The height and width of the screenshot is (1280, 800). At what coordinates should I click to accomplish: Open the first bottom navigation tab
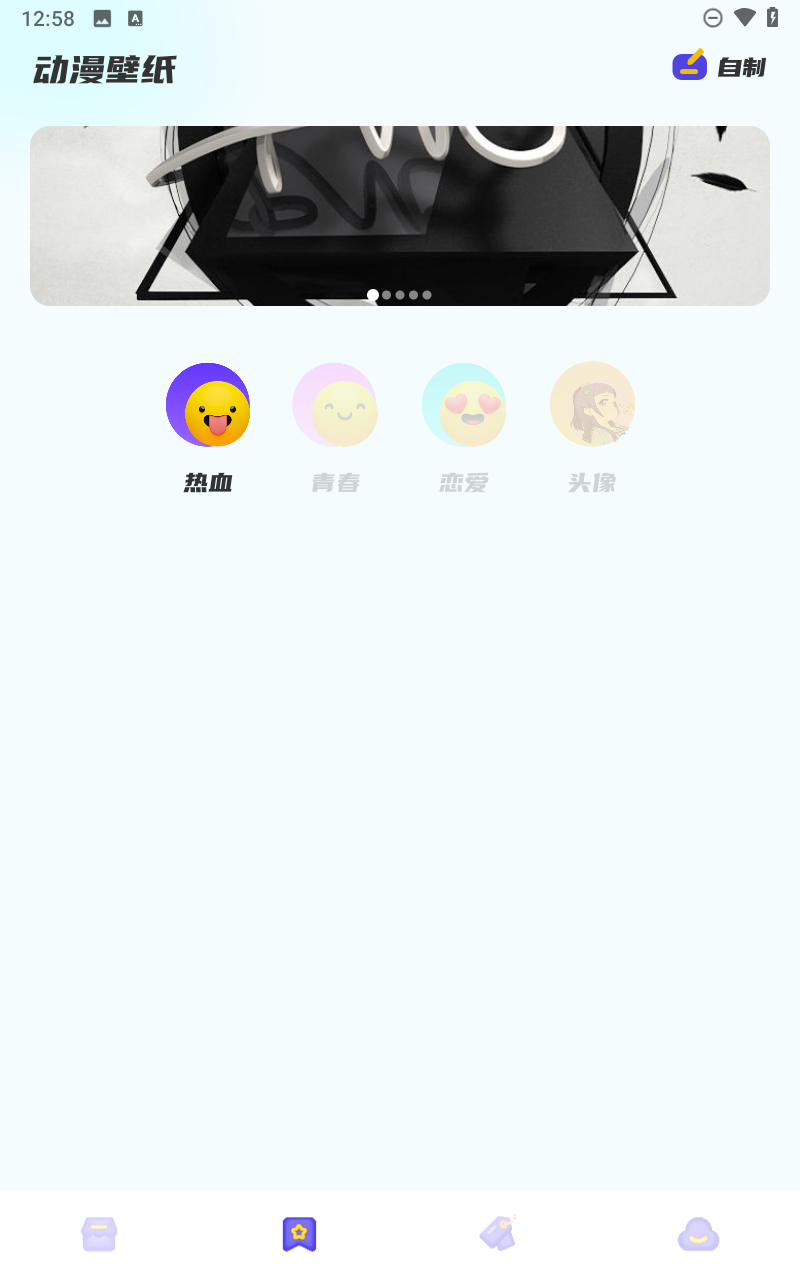(x=99, y=1234)
